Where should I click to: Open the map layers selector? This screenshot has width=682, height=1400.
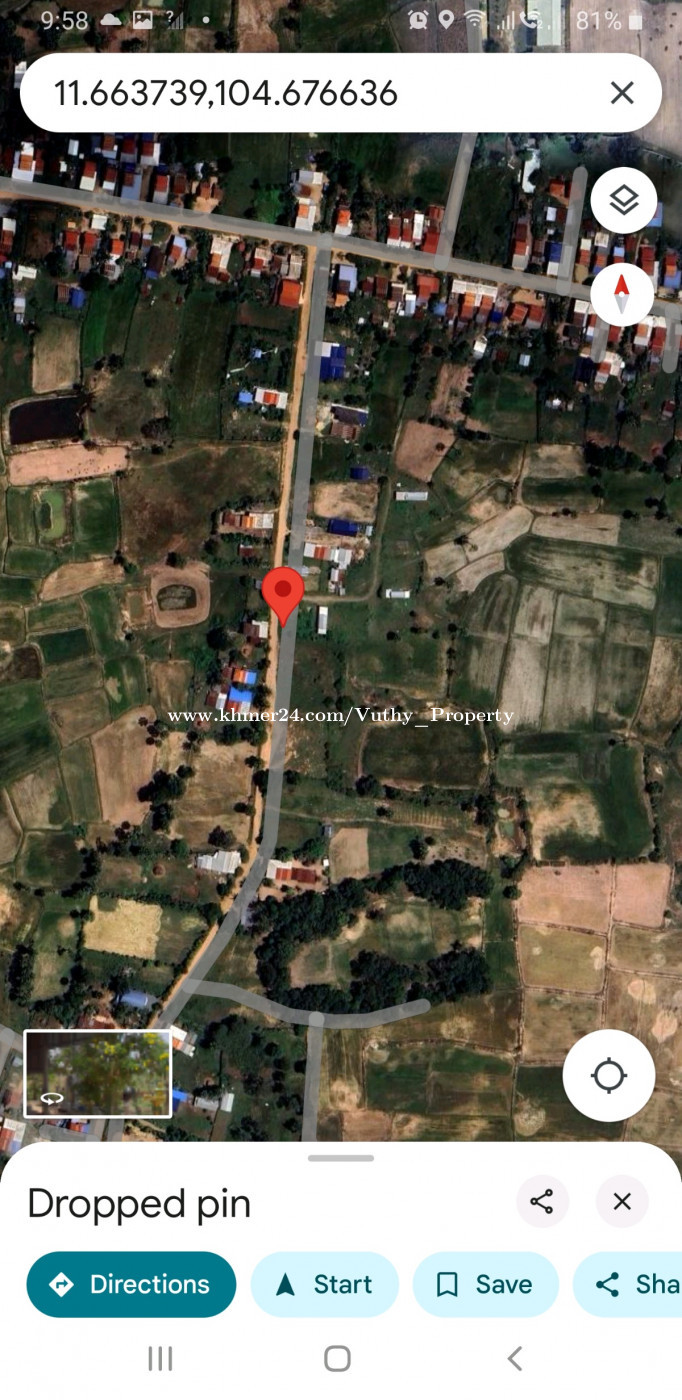[623, 201]
